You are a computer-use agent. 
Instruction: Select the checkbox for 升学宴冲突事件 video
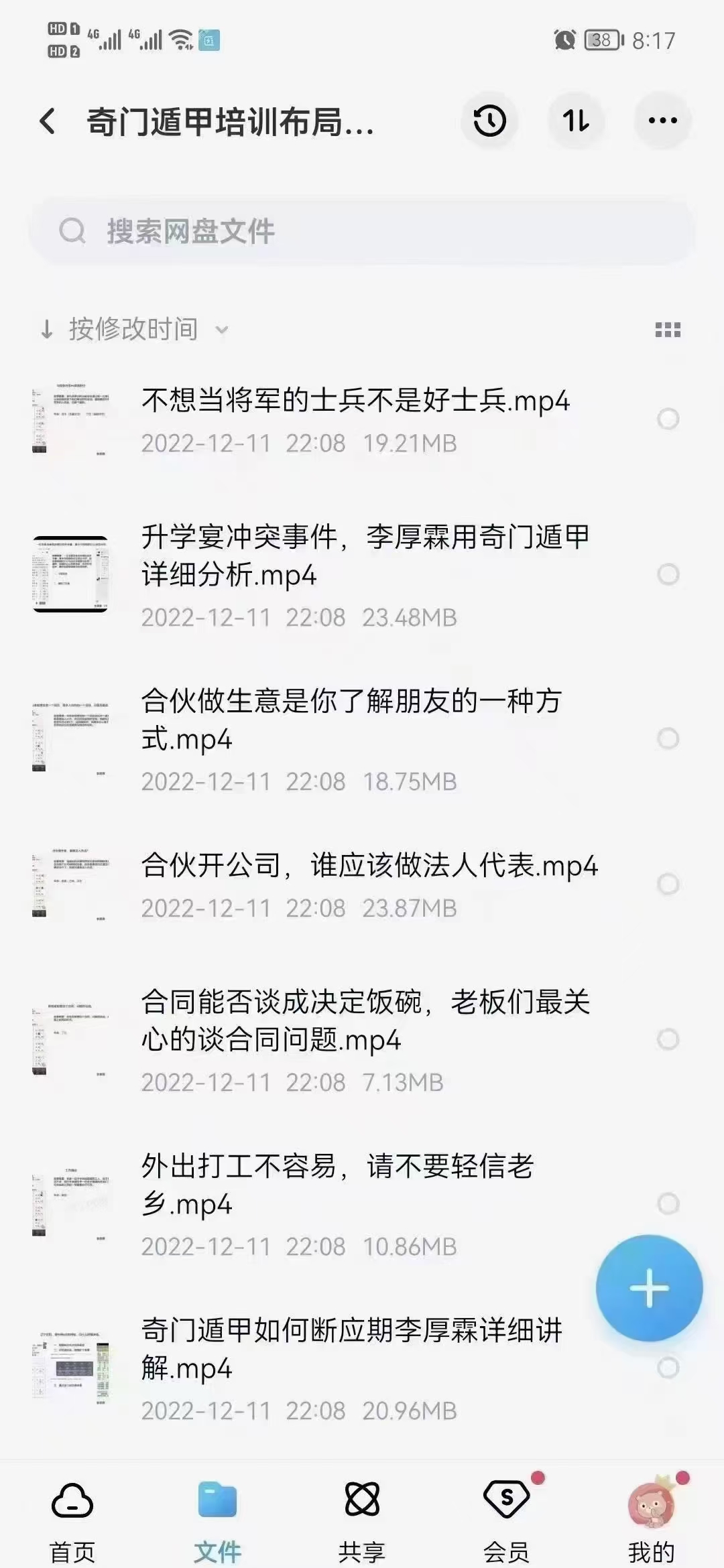(x=668, y=574)
